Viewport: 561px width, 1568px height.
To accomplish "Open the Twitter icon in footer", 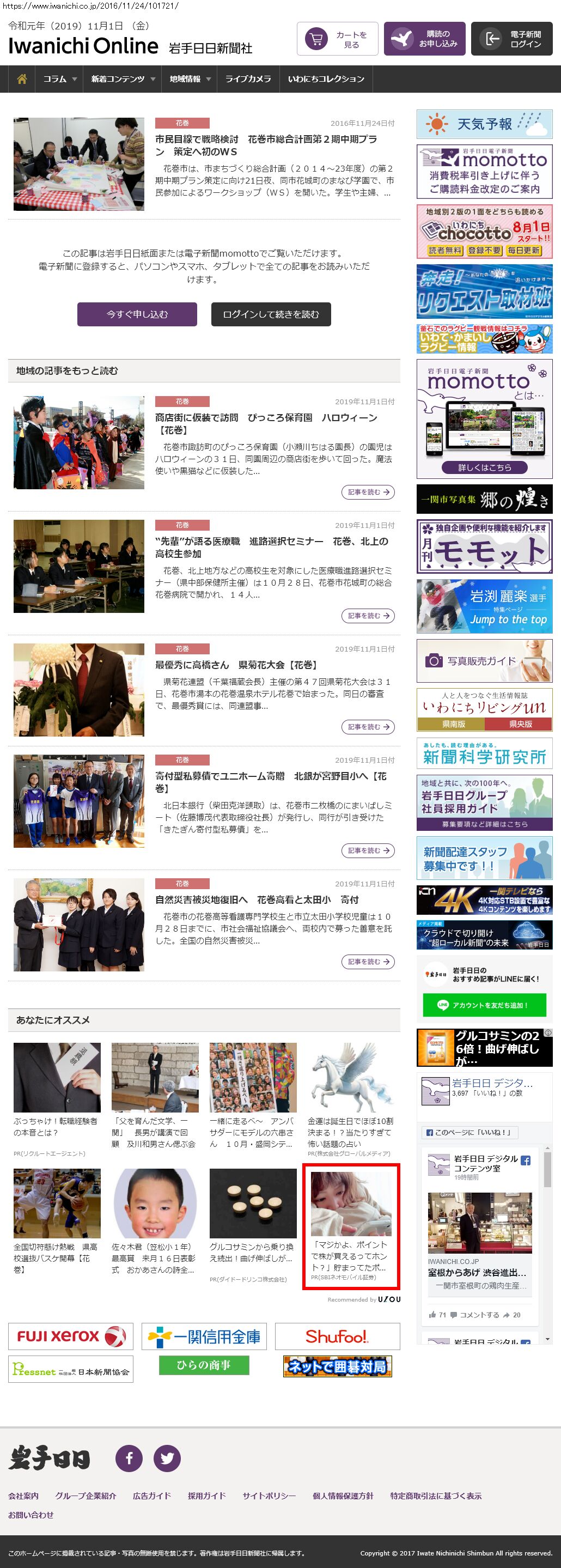I will click(167, 1458).
